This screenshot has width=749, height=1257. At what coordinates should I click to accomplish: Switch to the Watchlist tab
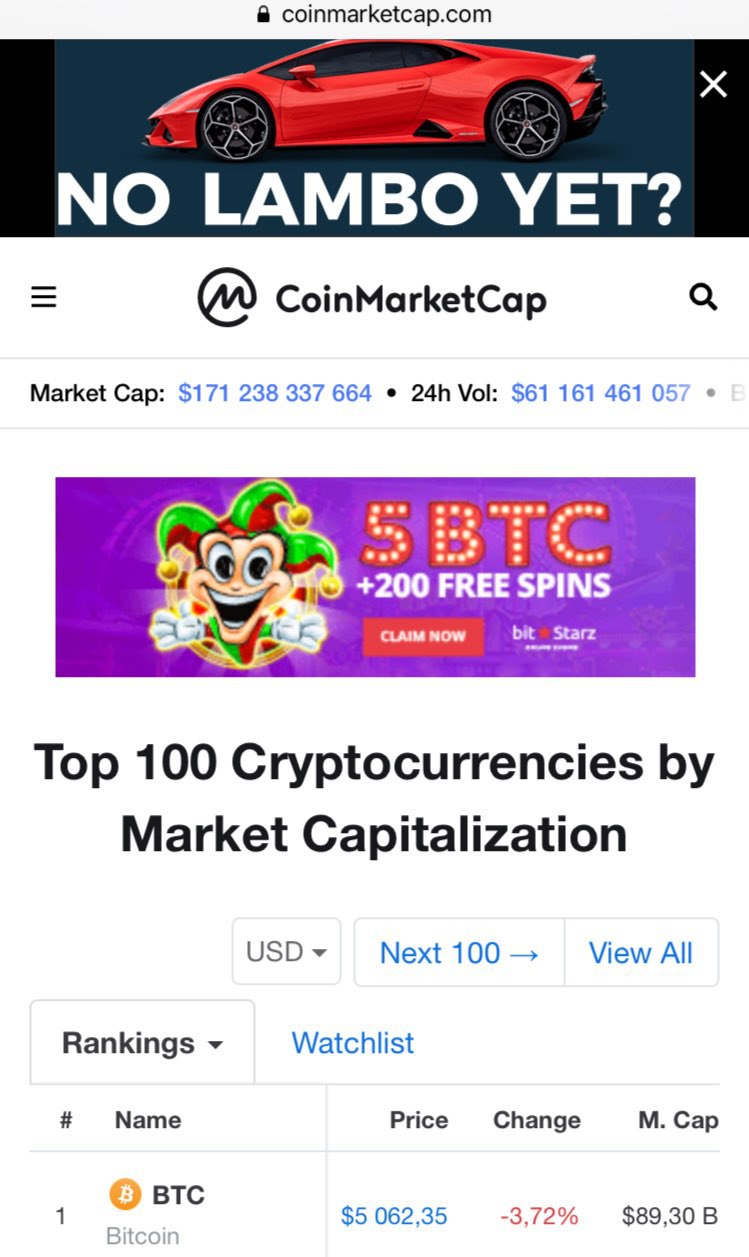[x=352, y=1043]
